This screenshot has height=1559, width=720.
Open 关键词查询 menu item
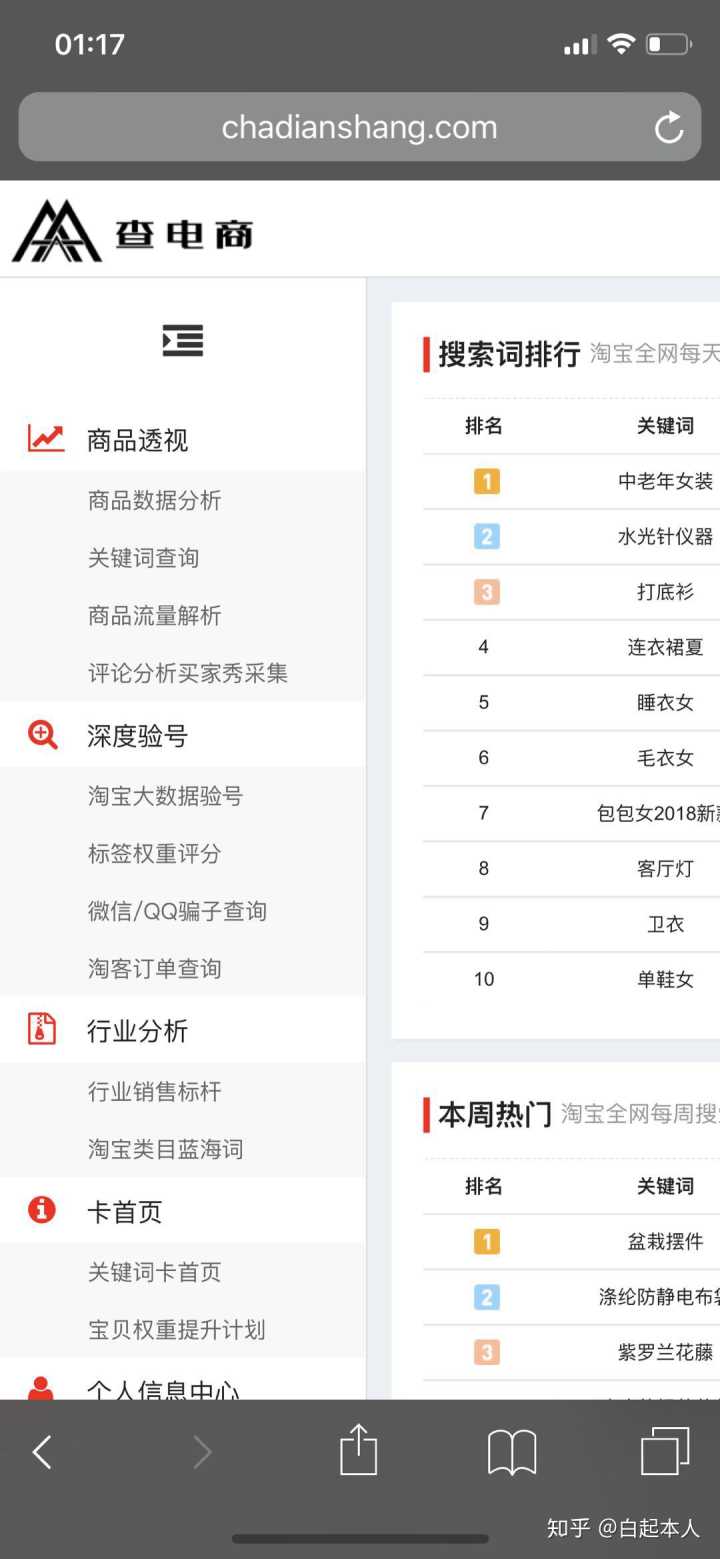(143, 558)
